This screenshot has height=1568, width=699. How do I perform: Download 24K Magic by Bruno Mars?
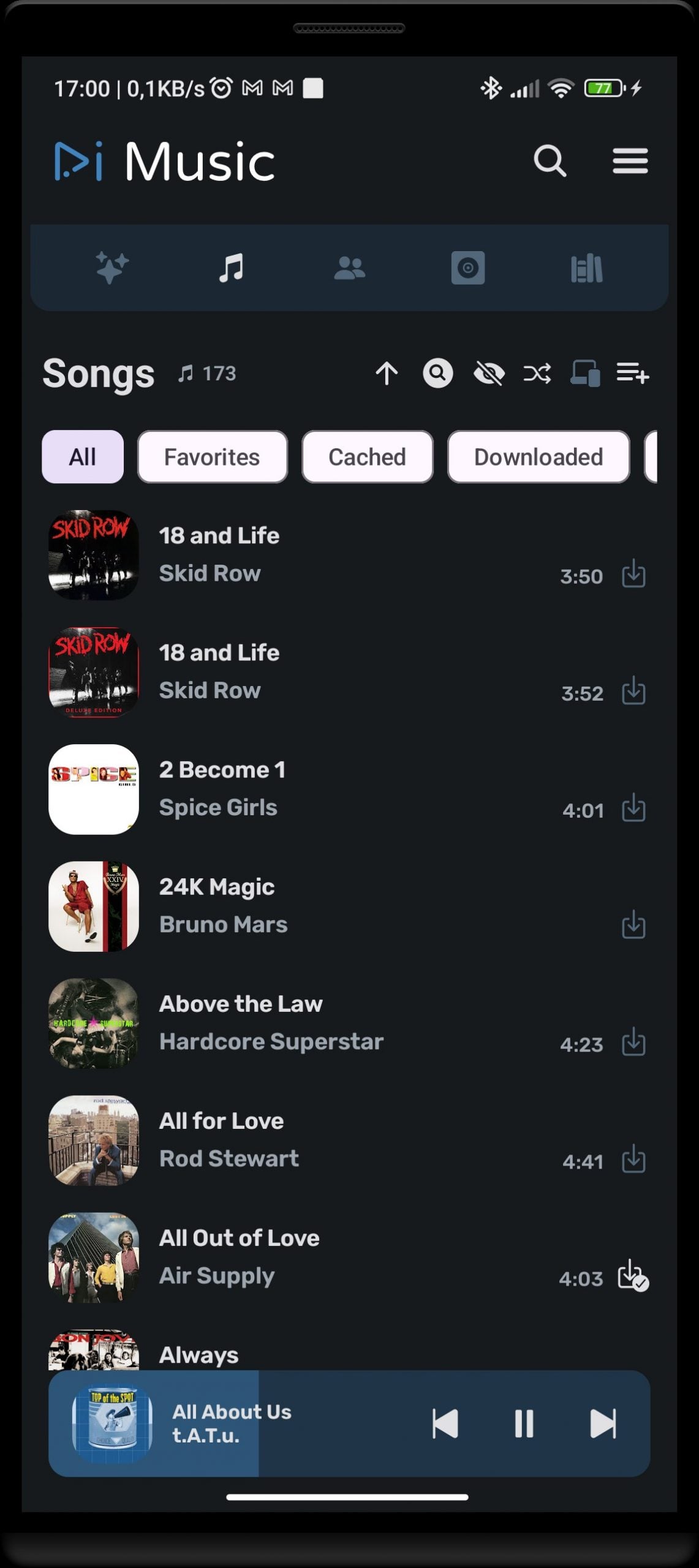point(633,925)
